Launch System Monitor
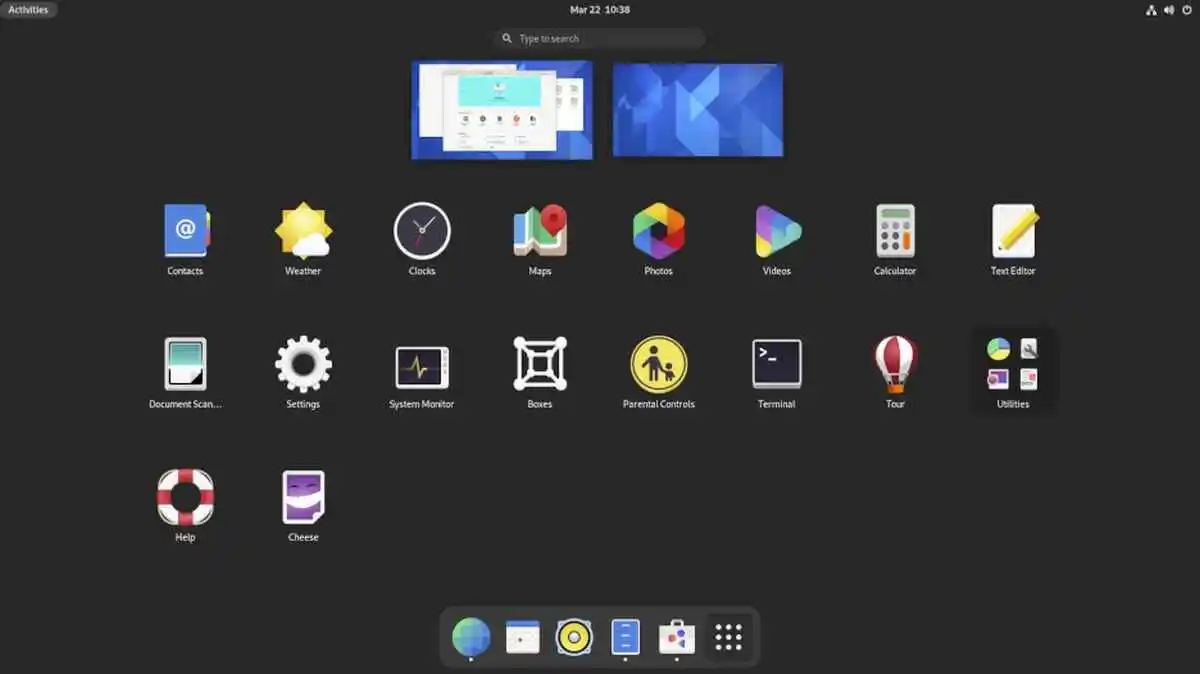The image size is (1200, 674). (x=422, y=365)
